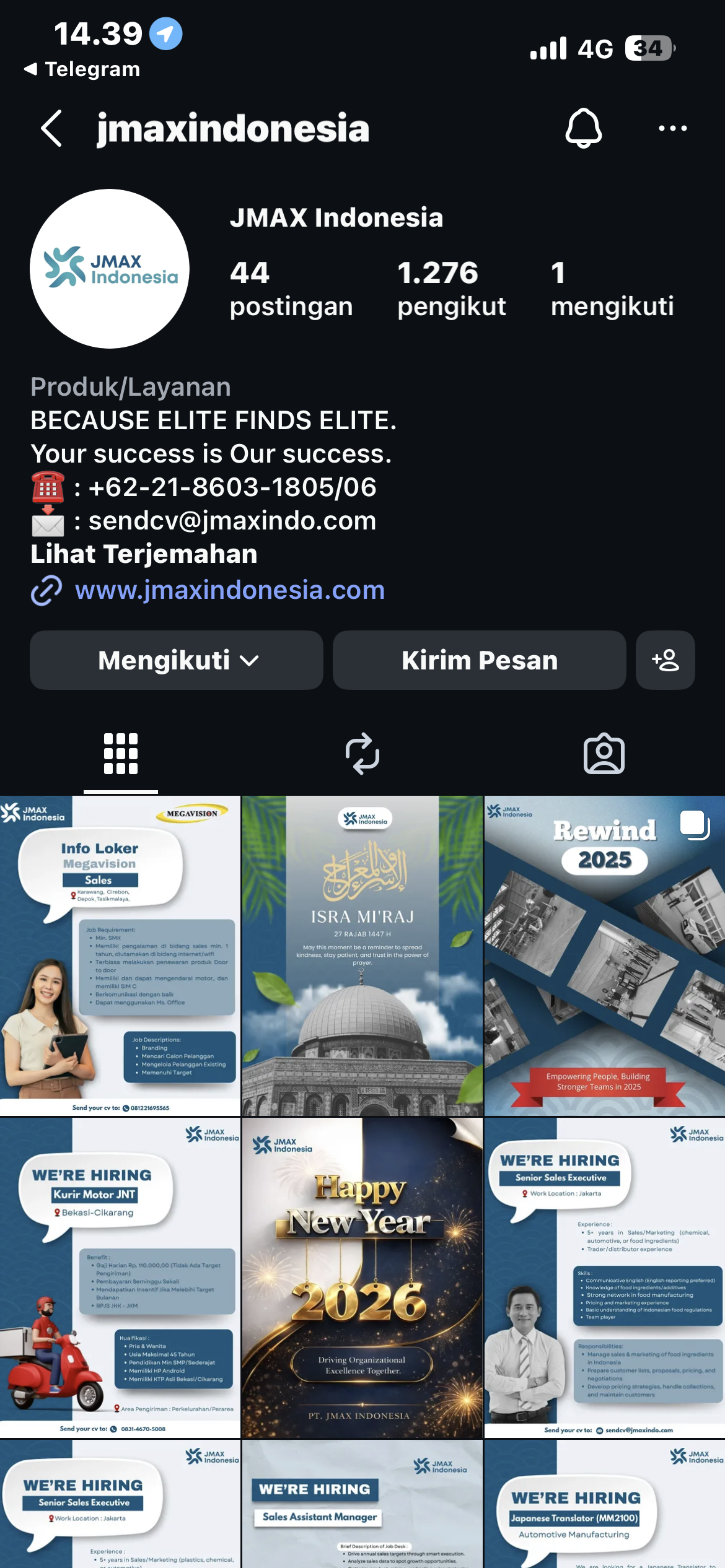View the JMAX Indonesia profile picture
The image size is (725, 1568).
pos(110,269)
